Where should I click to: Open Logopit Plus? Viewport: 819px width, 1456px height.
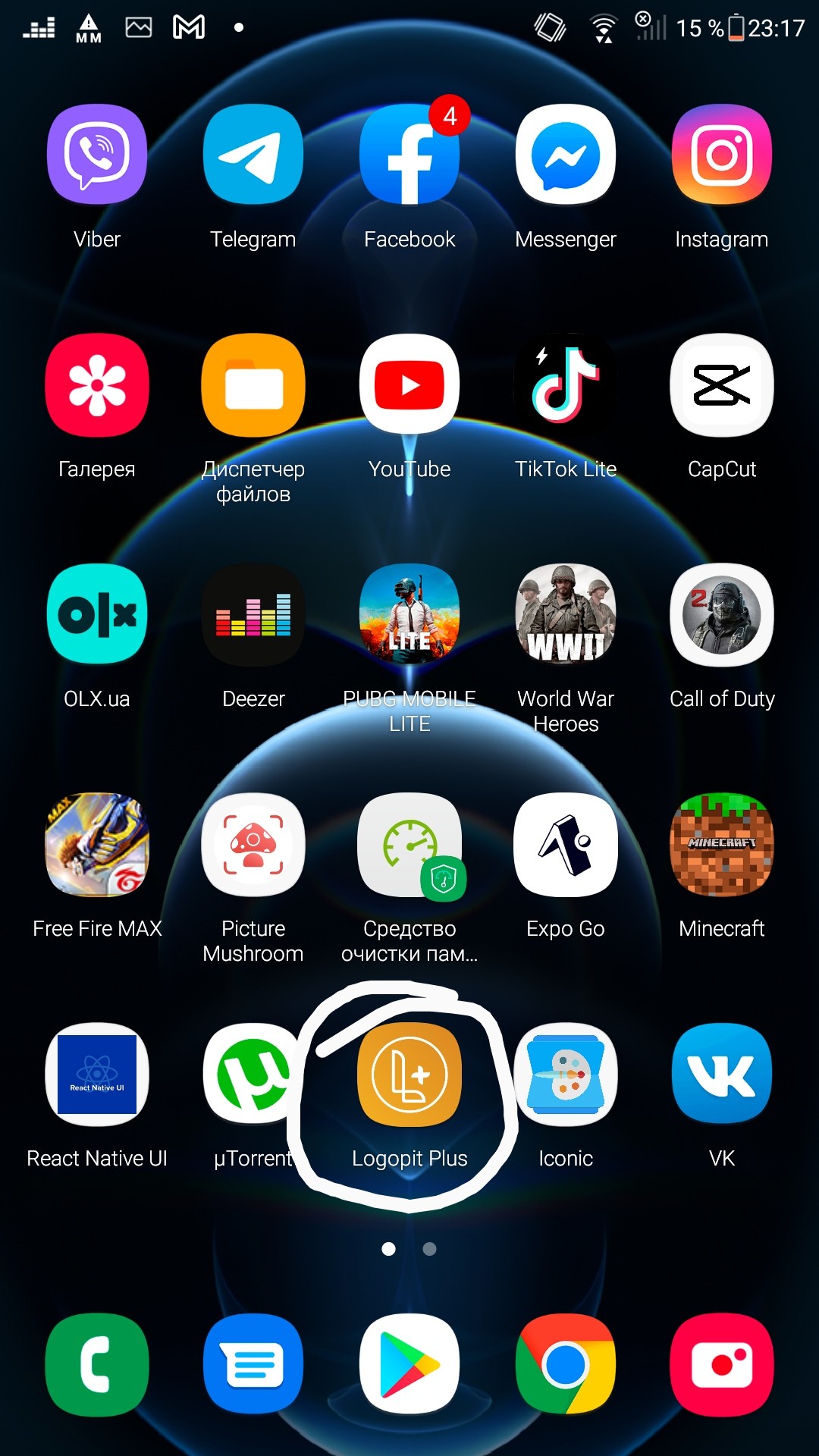[x=409, y=1075]
